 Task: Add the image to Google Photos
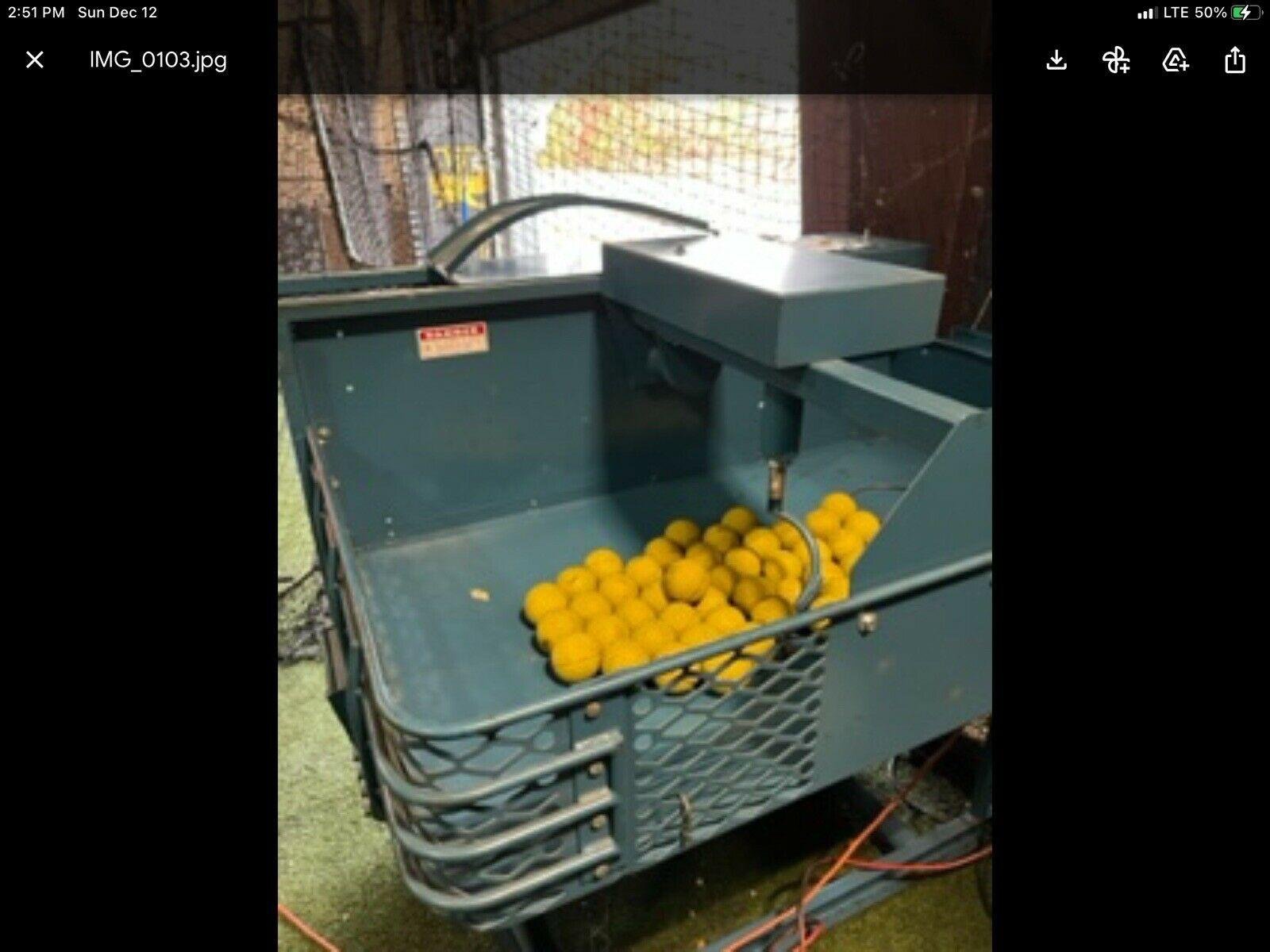tap(1116, 60)
